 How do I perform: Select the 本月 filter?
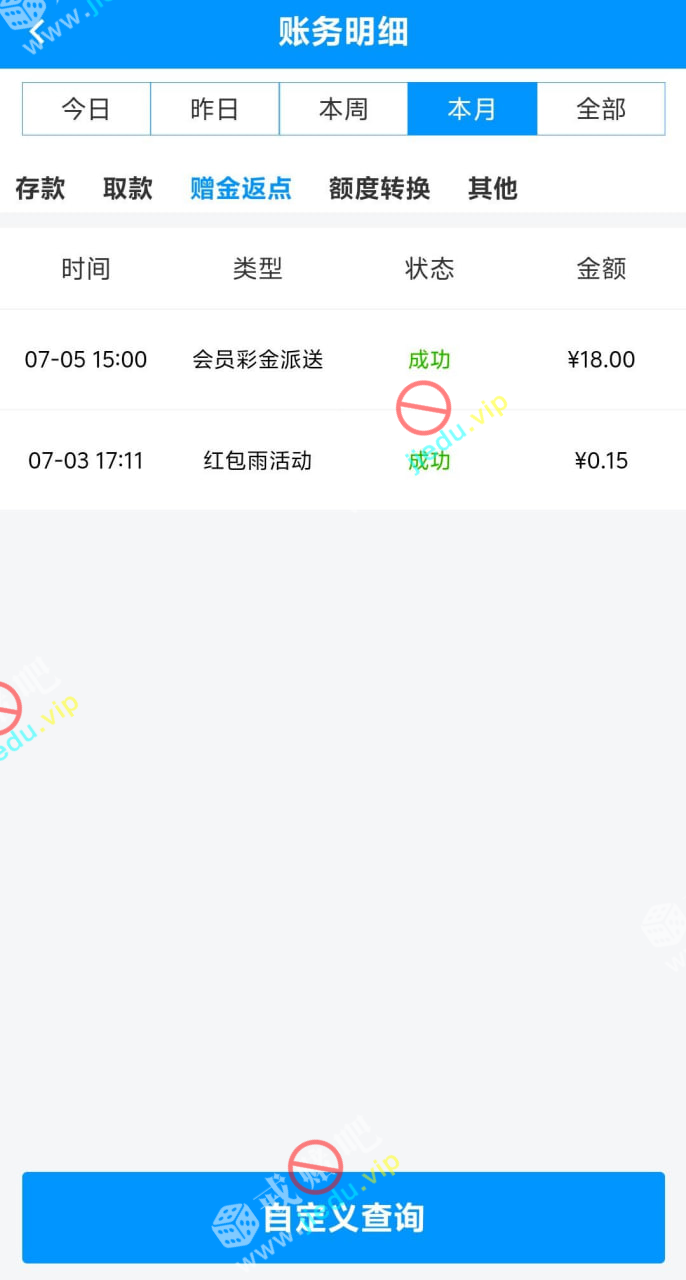pos(472,109)
